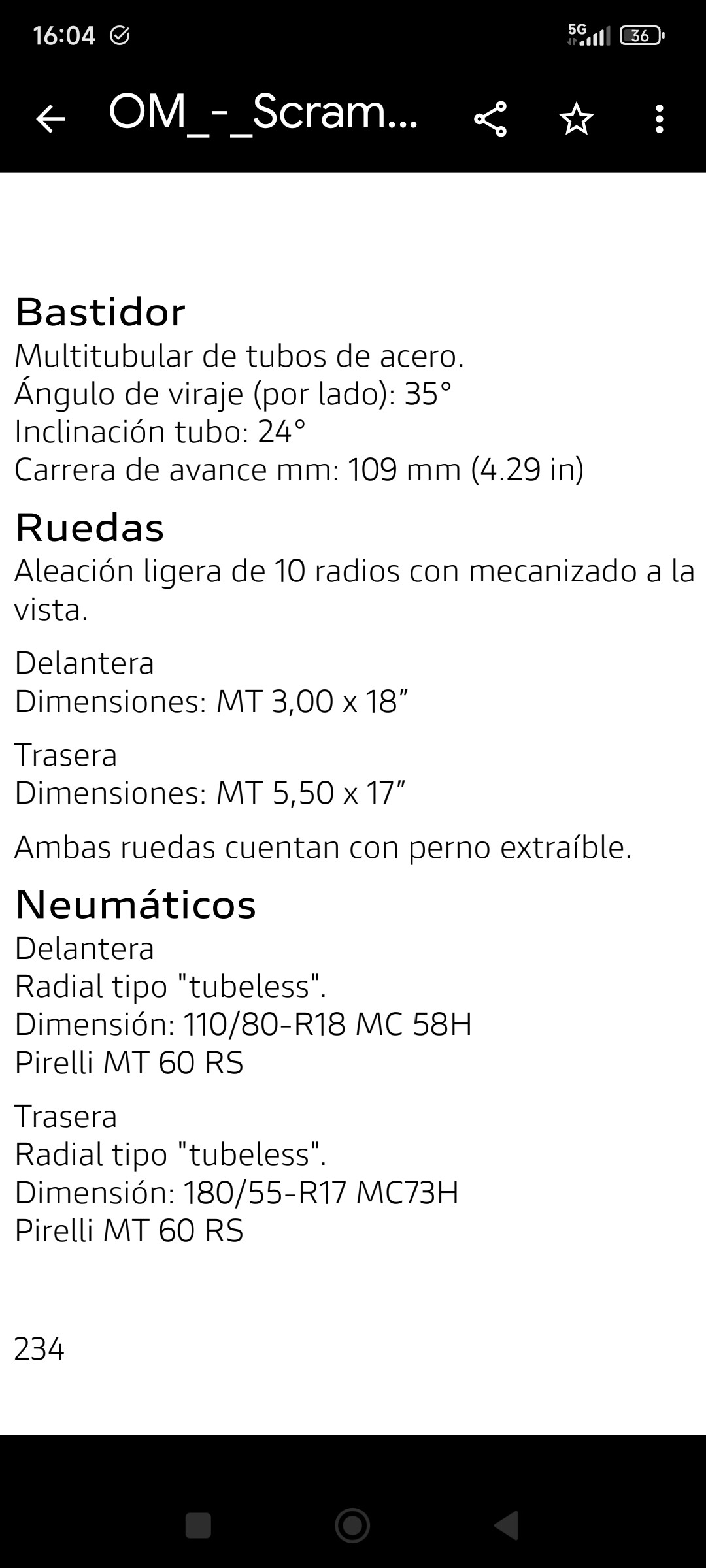Screen dimensions: 706x1568
Task: Tap the system back triangle
Action: pyautogui.click(x=506, y=1526)
